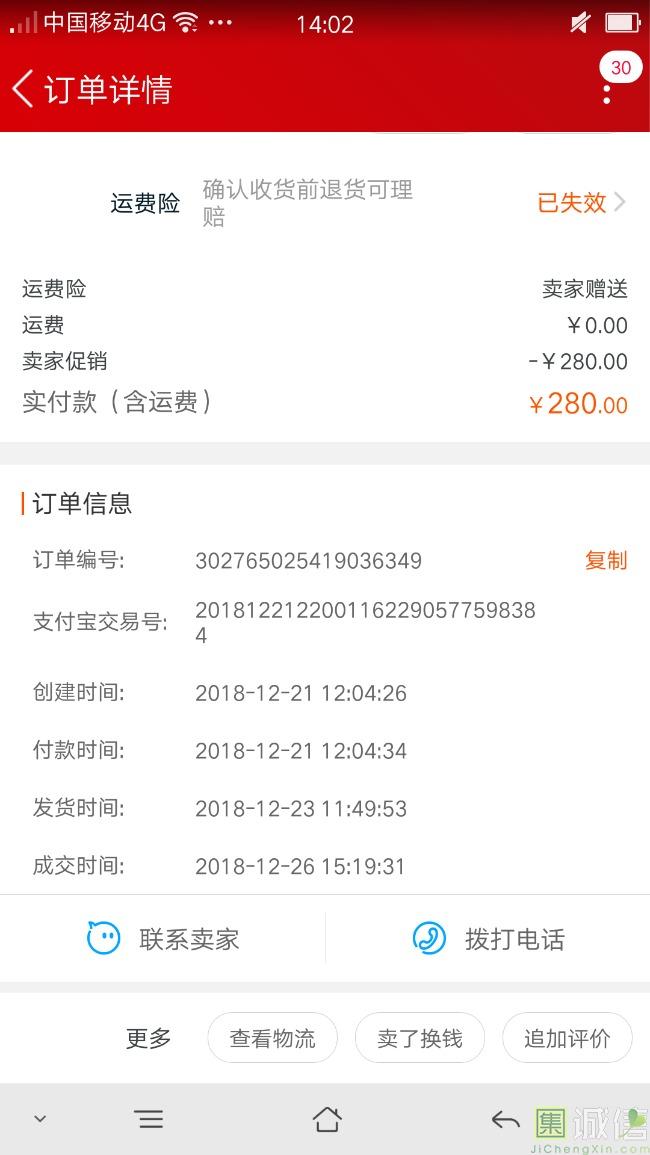Contact the seller via 联系卖家

[x=163, y=938]
